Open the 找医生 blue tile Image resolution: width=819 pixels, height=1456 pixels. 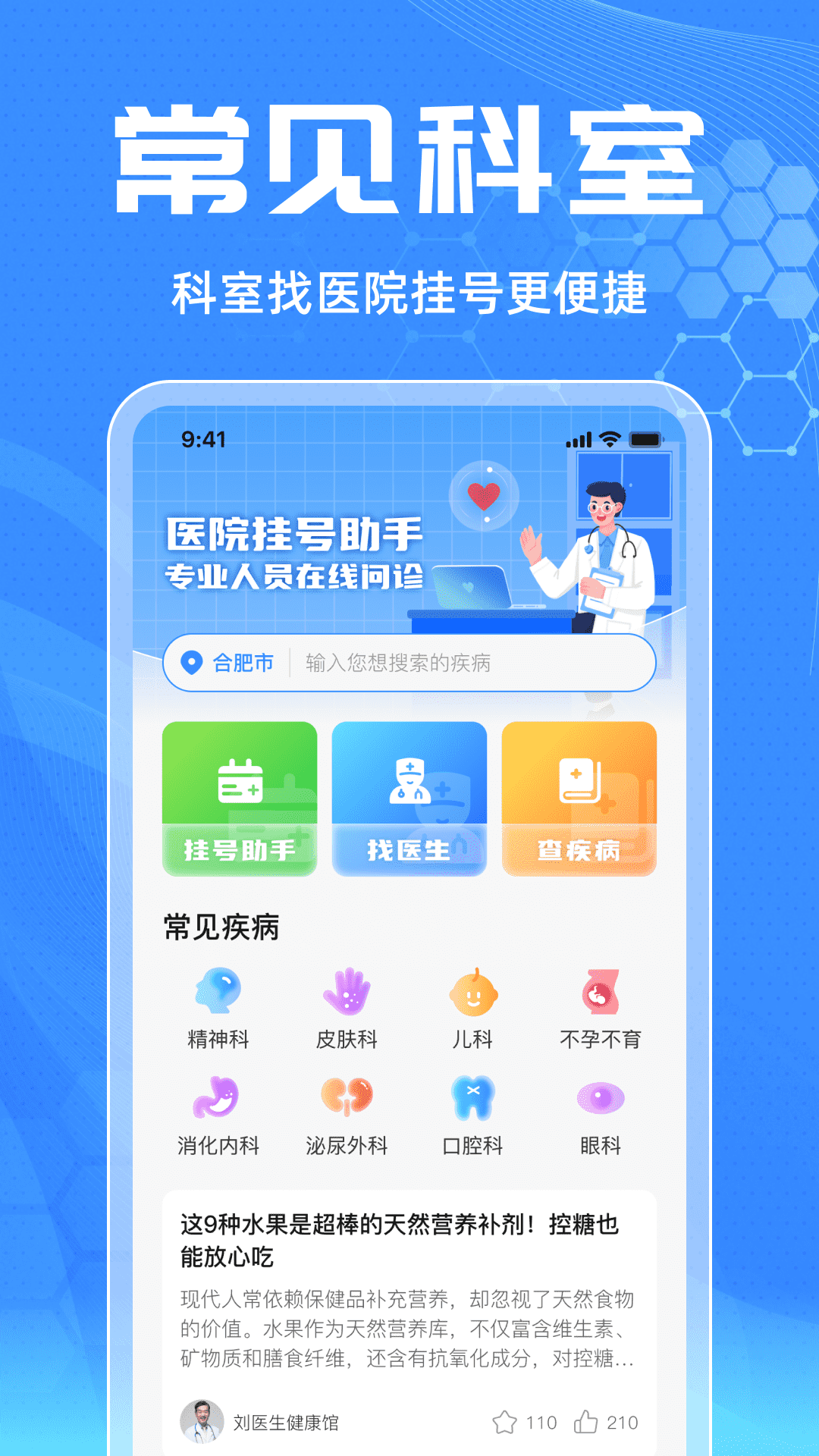click(x=409, y=800)
